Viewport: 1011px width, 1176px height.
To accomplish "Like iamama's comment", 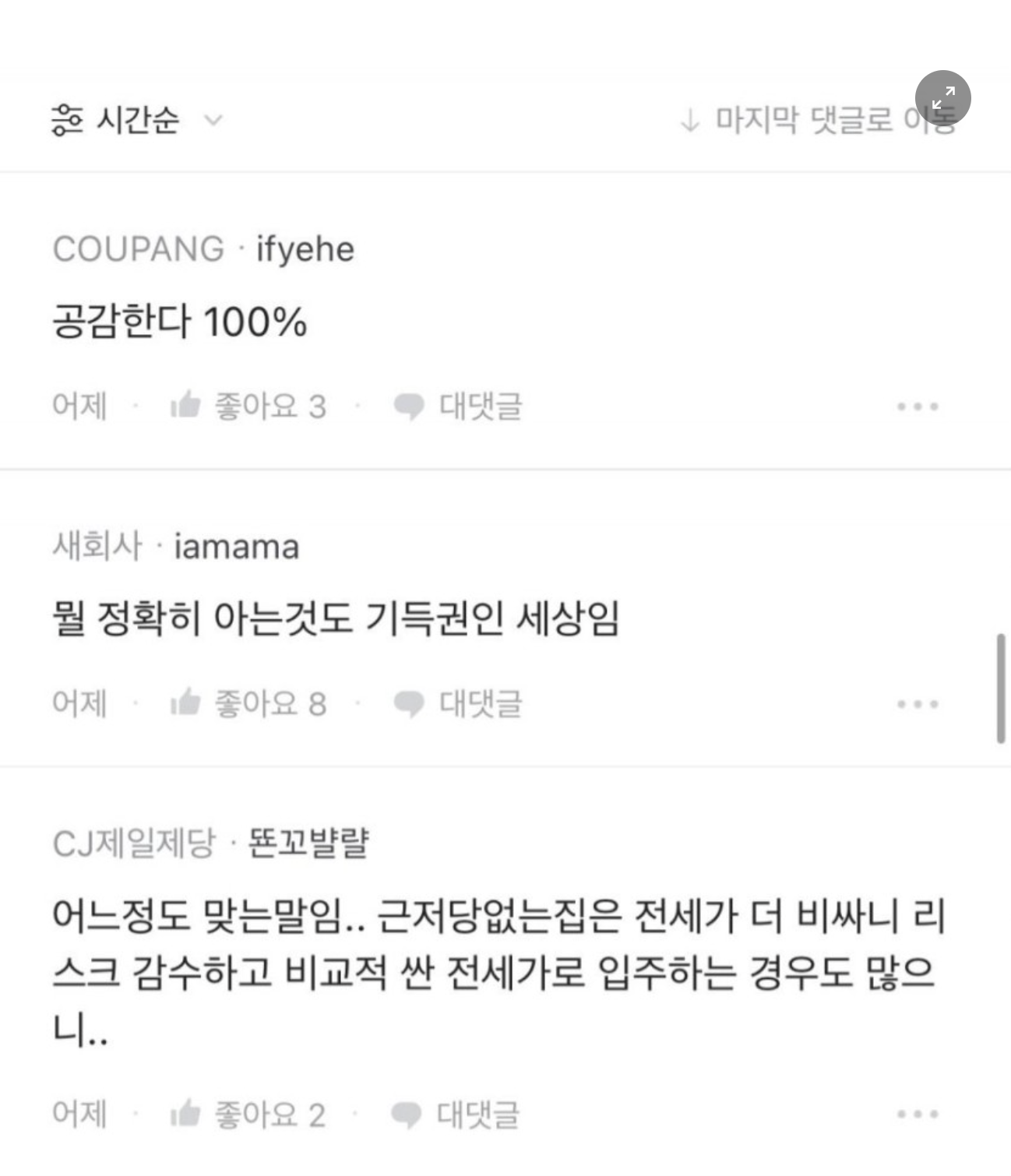I will 248,703.
